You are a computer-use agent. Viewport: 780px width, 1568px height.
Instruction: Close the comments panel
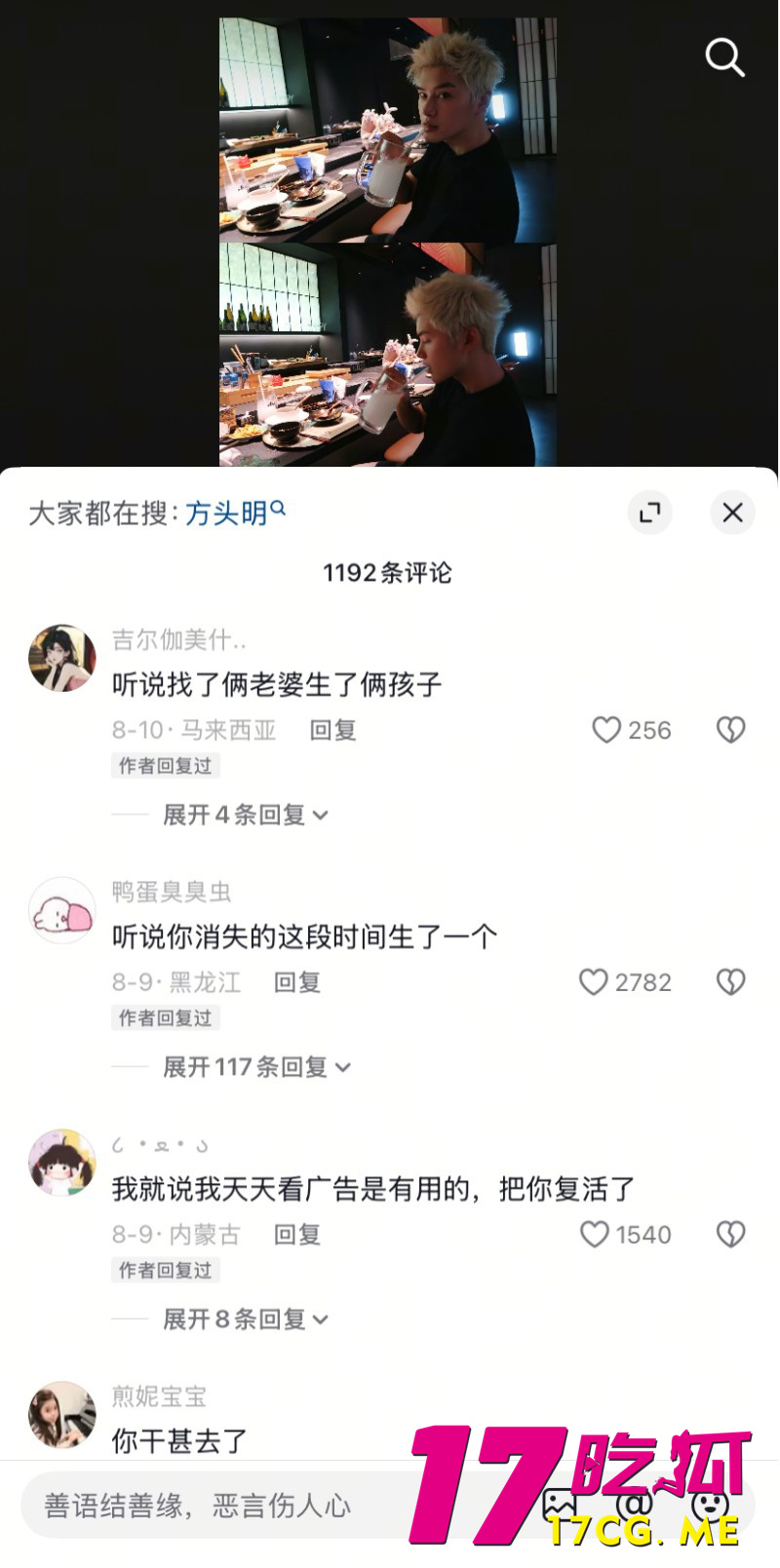pos(732,513)
